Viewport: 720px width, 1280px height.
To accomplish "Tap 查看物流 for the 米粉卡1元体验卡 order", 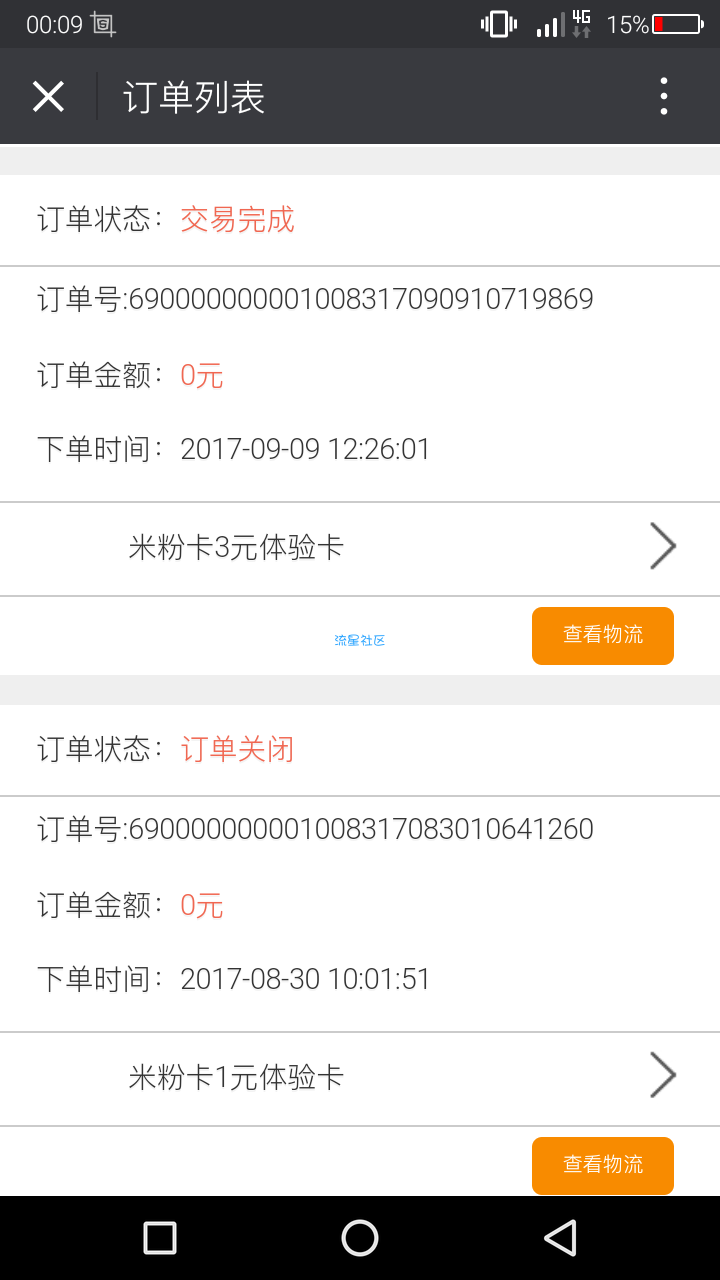I will pyautogui.click(x=603, y=1165).
